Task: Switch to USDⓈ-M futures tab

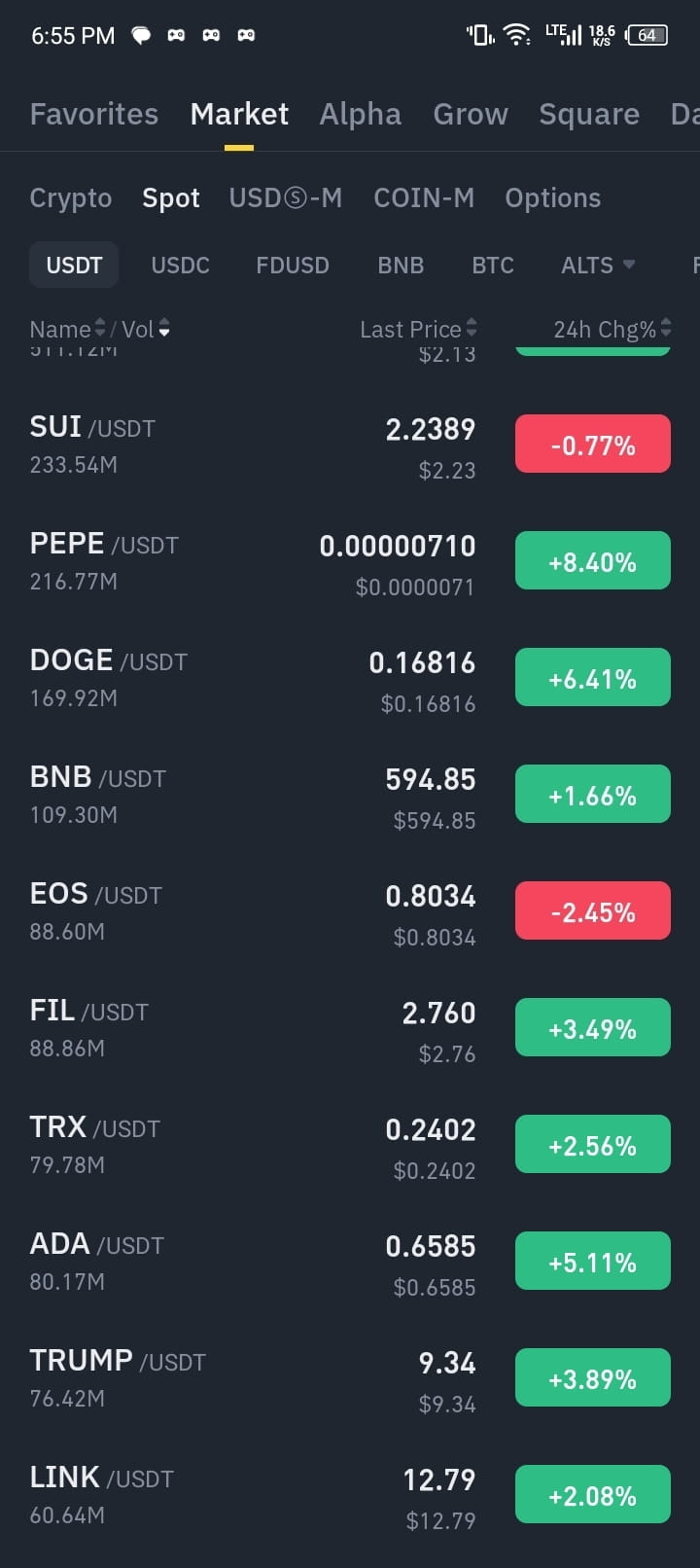Action: pyautogui.click(x=286, y=198)
